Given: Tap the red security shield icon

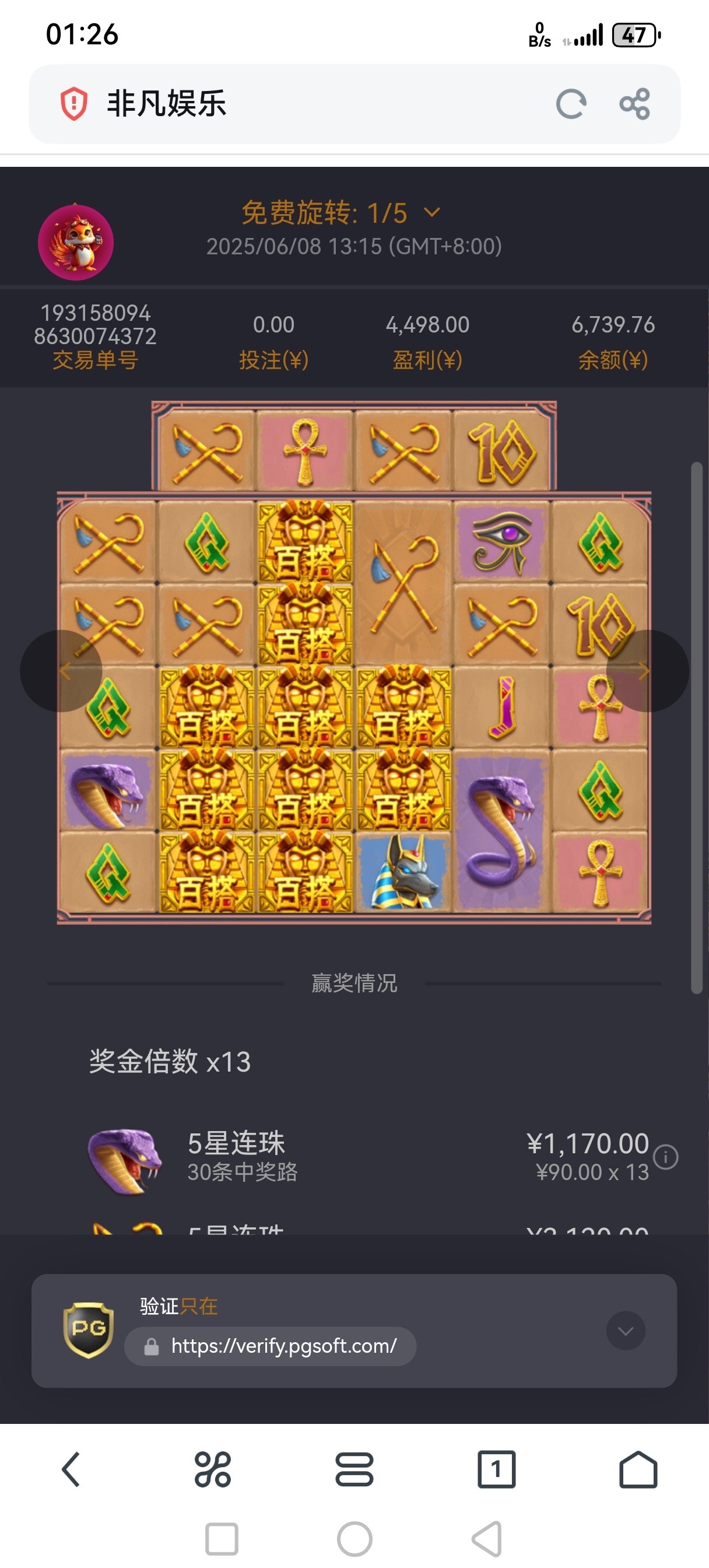Looking at the screenshot, I should (73, 103).
